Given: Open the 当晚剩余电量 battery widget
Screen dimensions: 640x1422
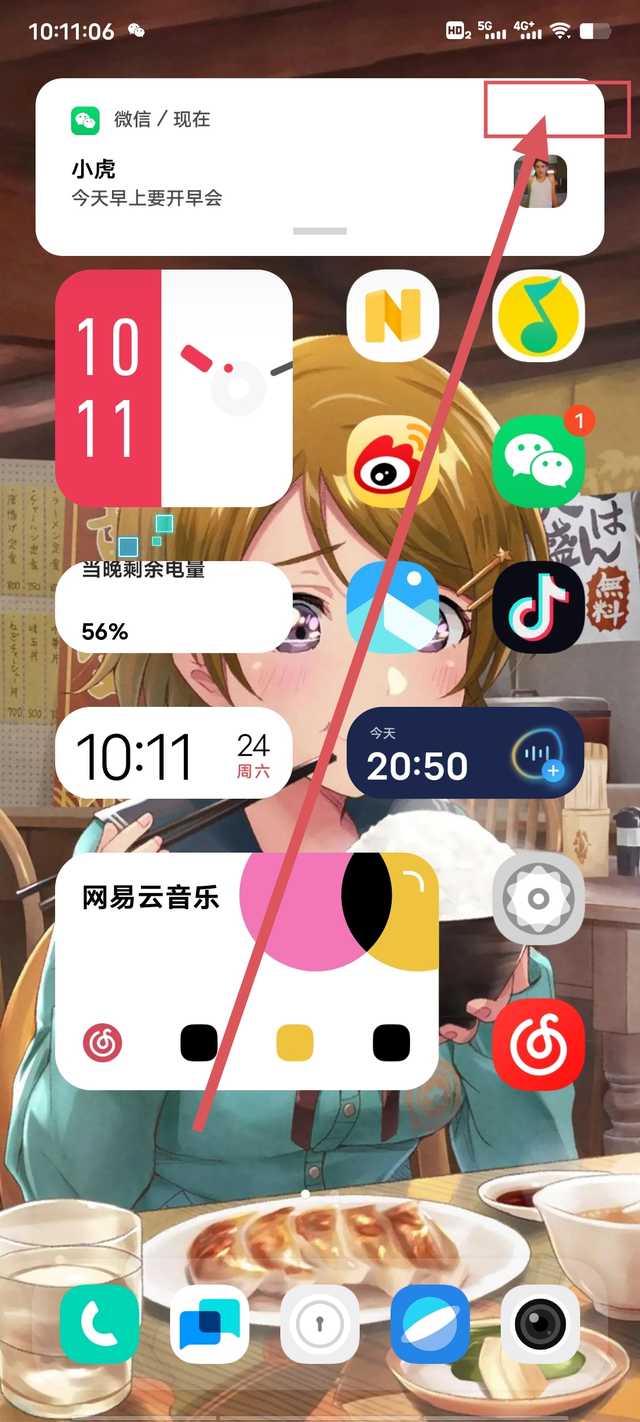Looking at the screenshot, I should point(174,607).
